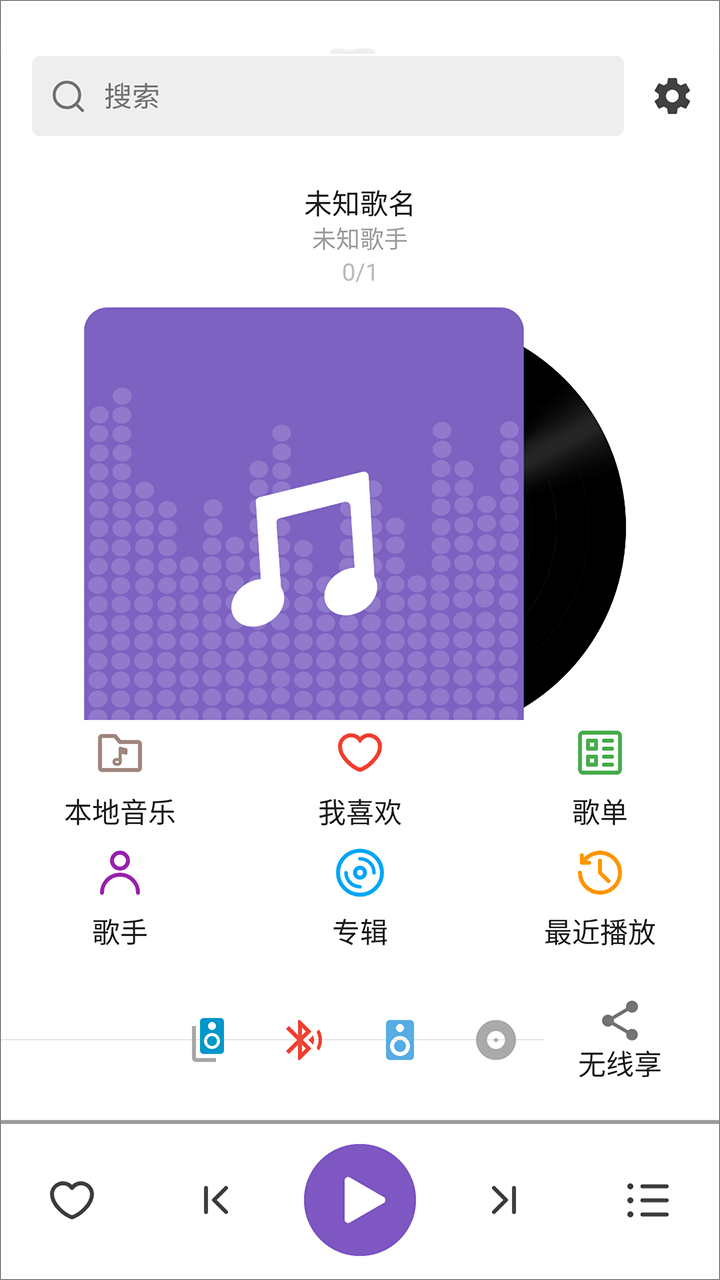
Task: Enable local speaker playback output
Action: pos(398,1040)
